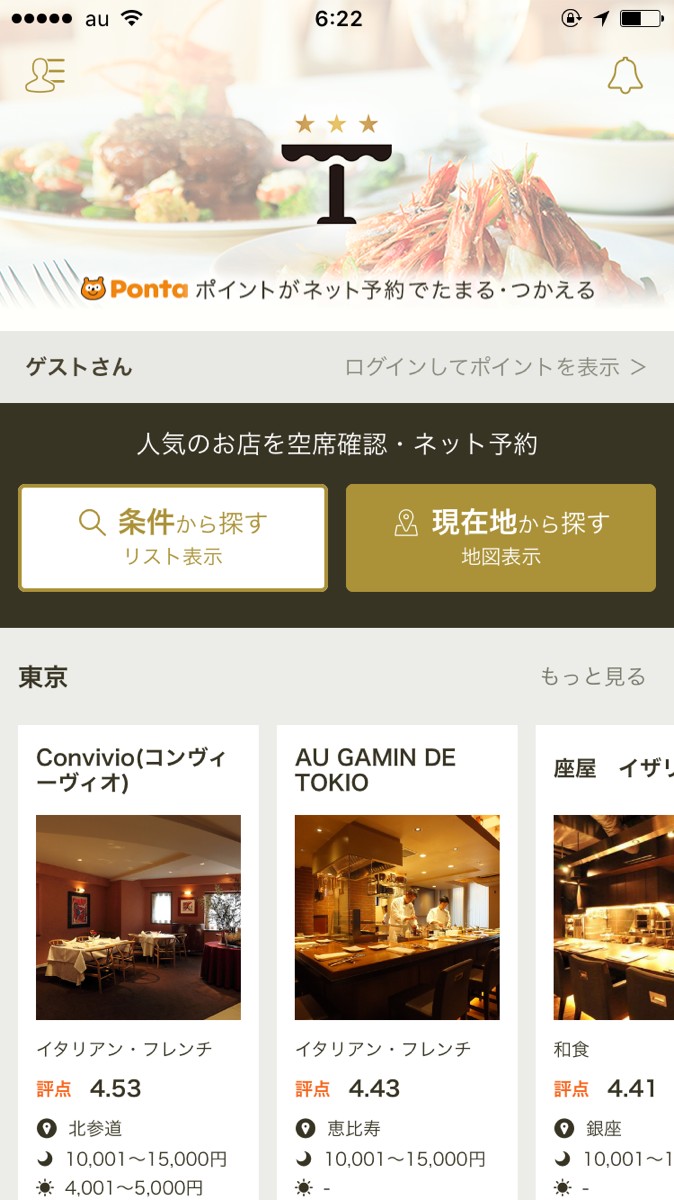Open the user profile menu icon
This screenshot has width=674, height=1200.
(45, 75)
